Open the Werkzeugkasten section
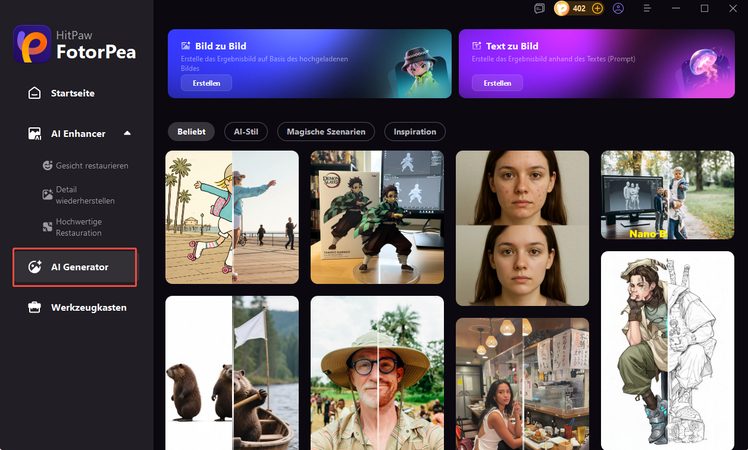This screenshot has height=450, width=748. [88, 307]
